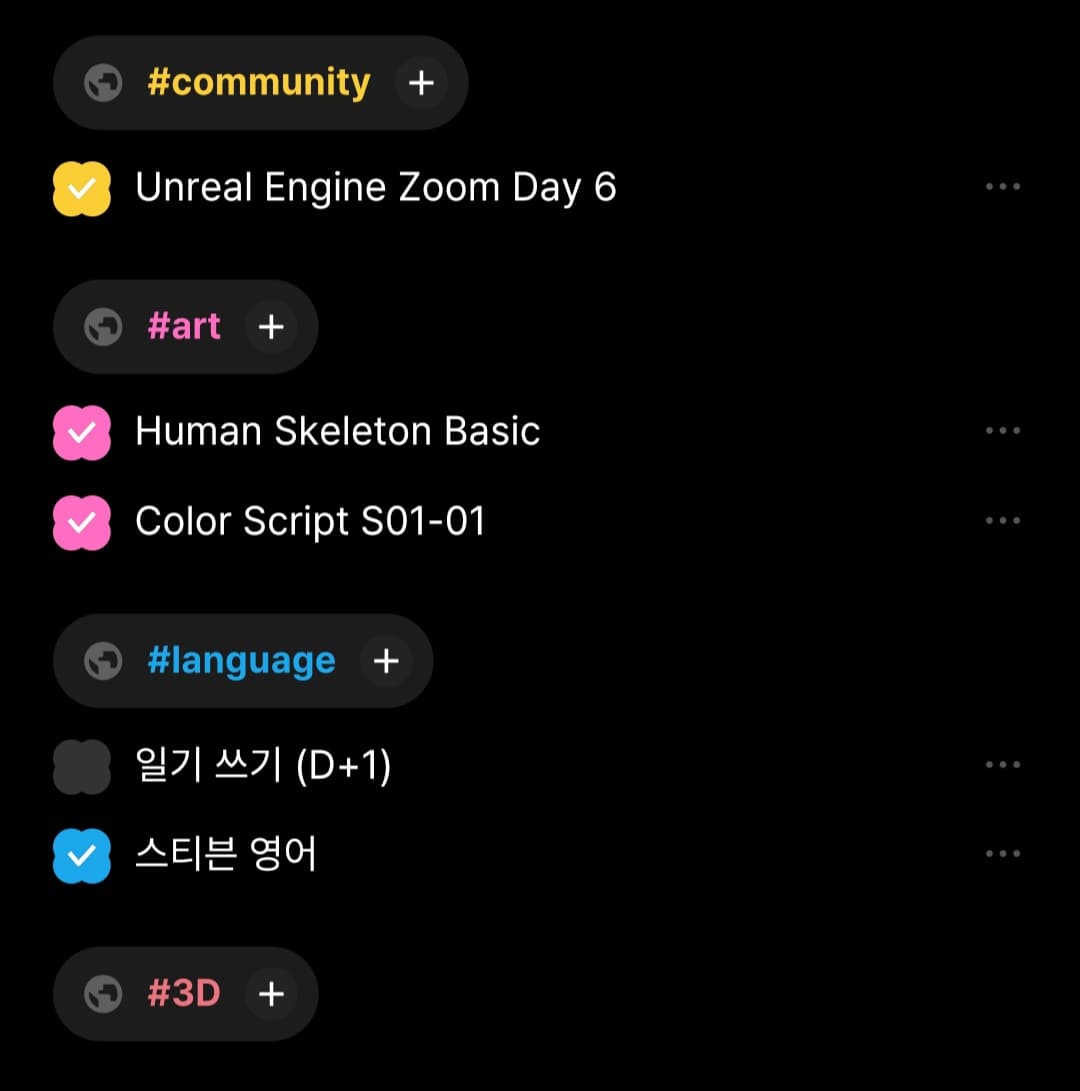The height and width of the screenshot is (1091, 1080).
Task: Add a new task under #3D
Action: coord(271,994)
